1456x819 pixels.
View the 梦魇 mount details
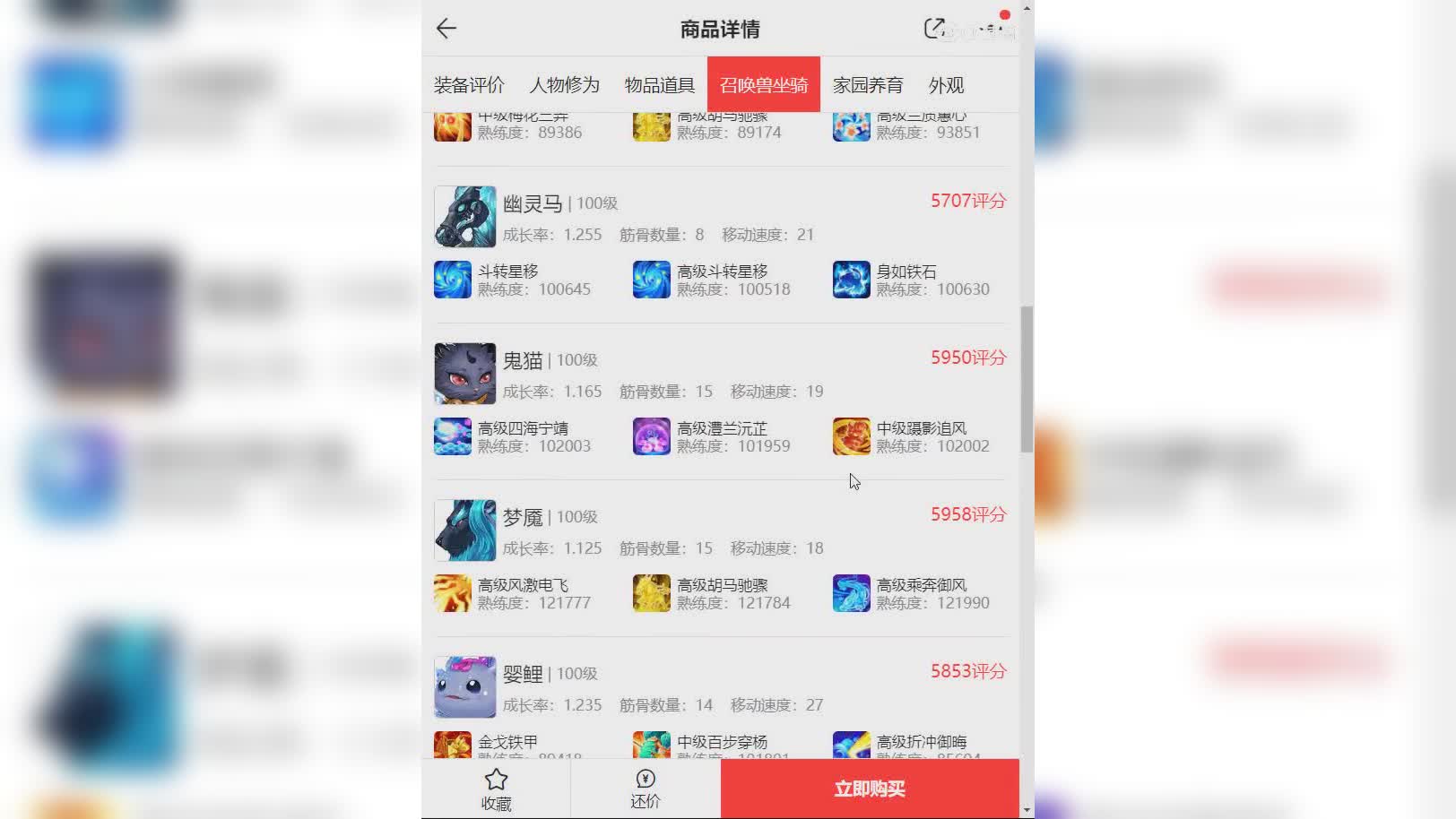click(522, 518)
